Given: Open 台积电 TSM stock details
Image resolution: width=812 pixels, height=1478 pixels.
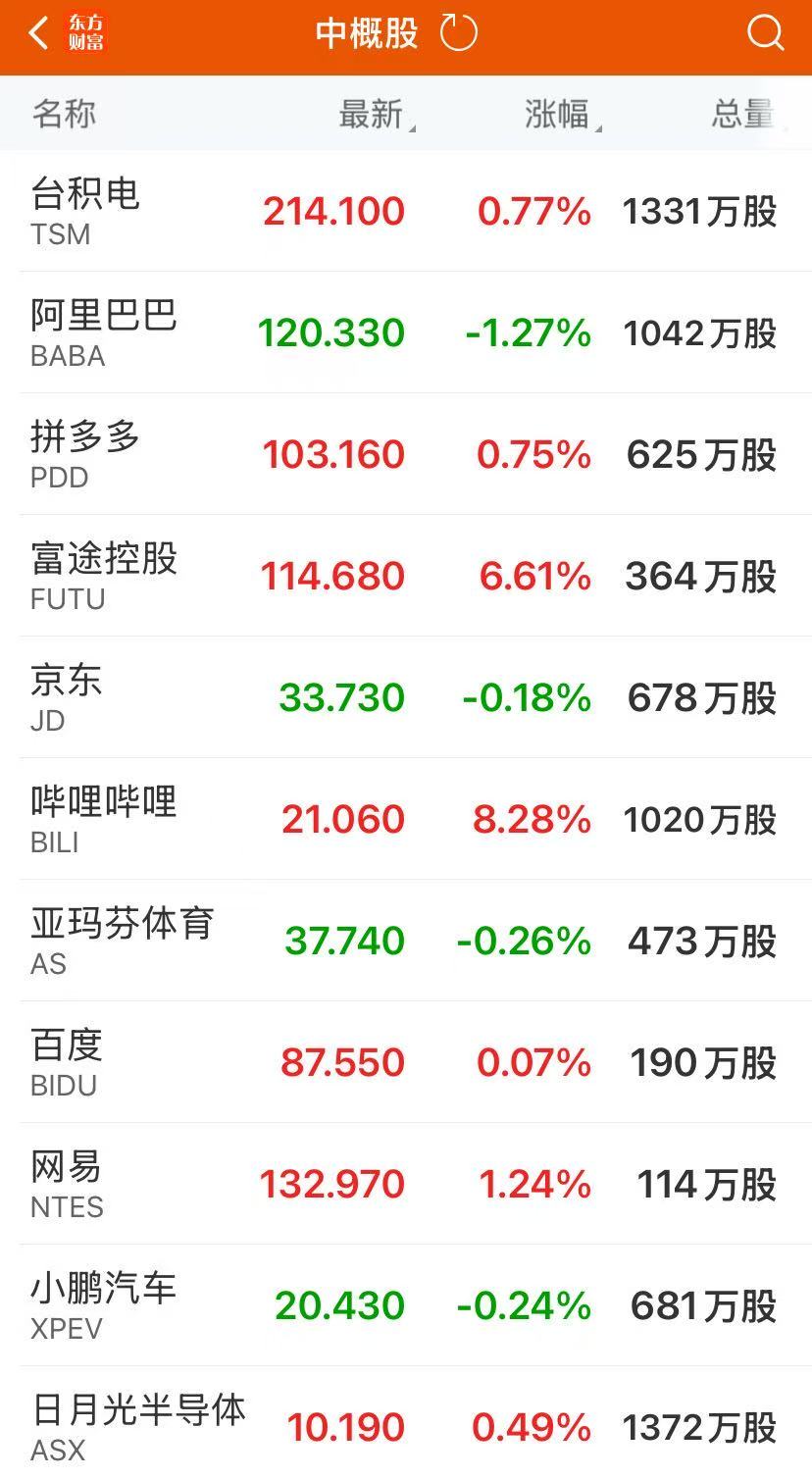Looking at the screenshot, I should [x=406, y=211].
